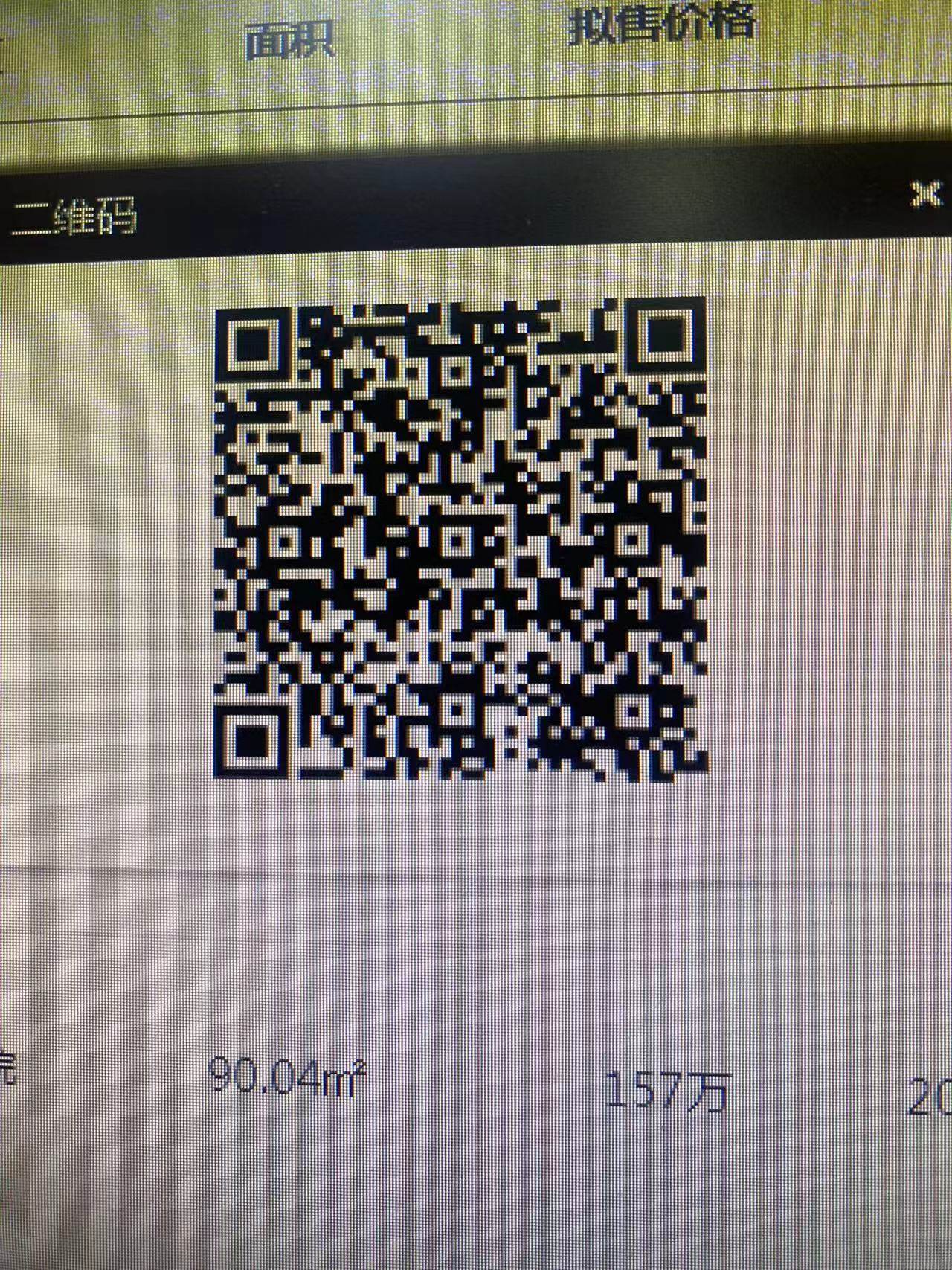The height and width of the screenshot is (1270, 952).
Task: Close the 二维码 QR code dialog
Action: point(926,195)
